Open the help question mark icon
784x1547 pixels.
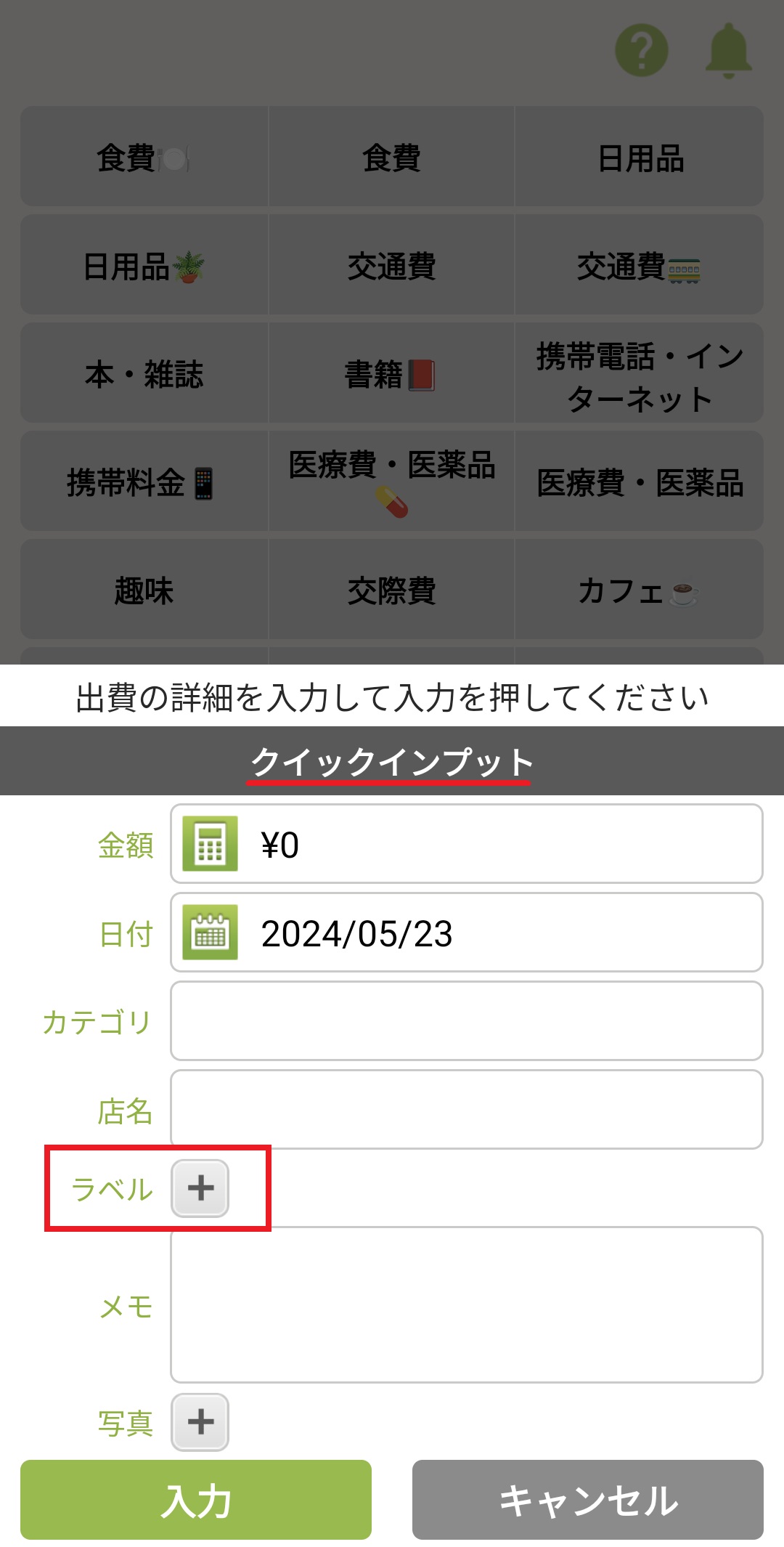pos(641,50)
